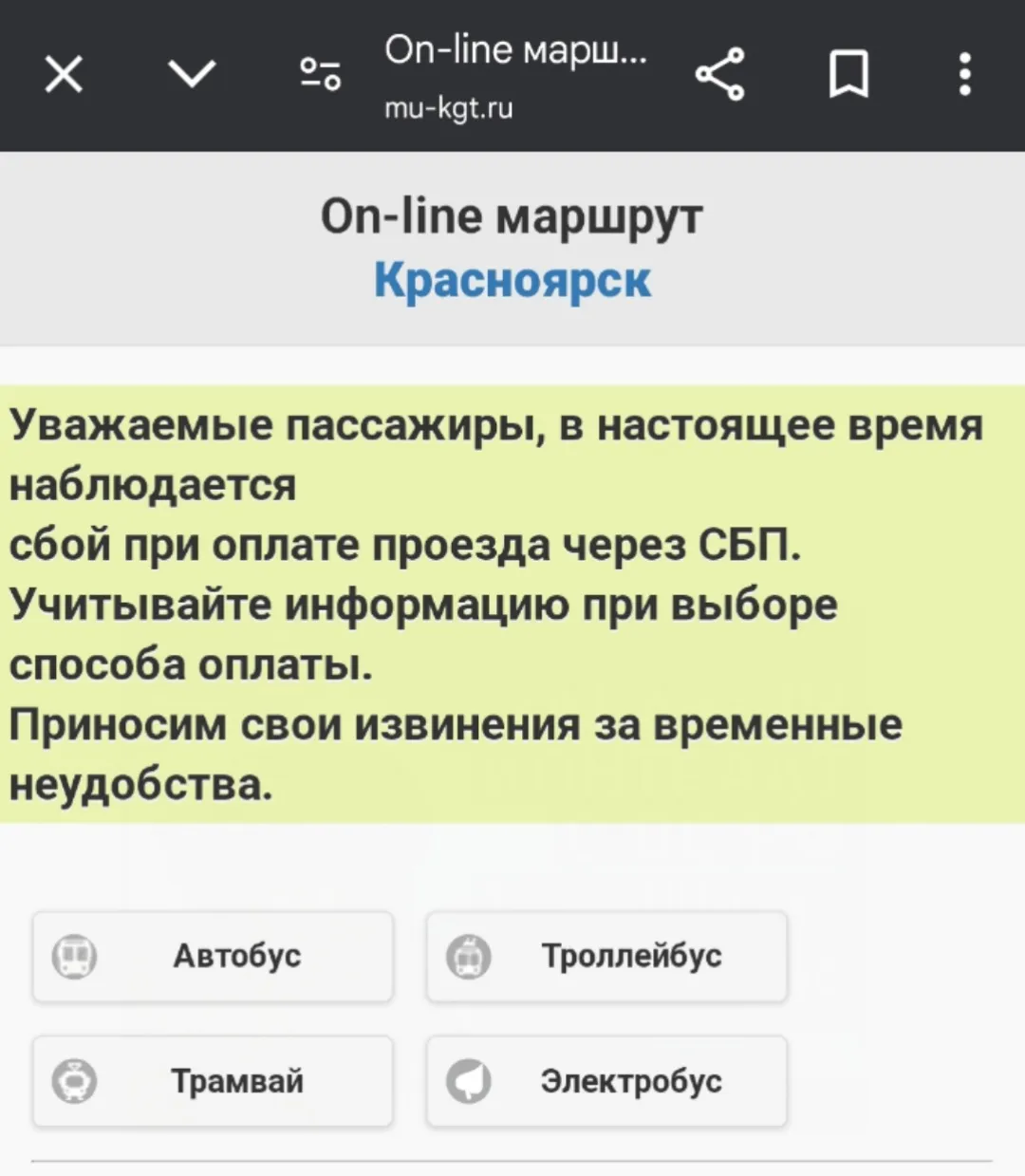Screen dimensions: 1025x1176
Task: Tap the Красноярск city link
Action: coord(512,280)
